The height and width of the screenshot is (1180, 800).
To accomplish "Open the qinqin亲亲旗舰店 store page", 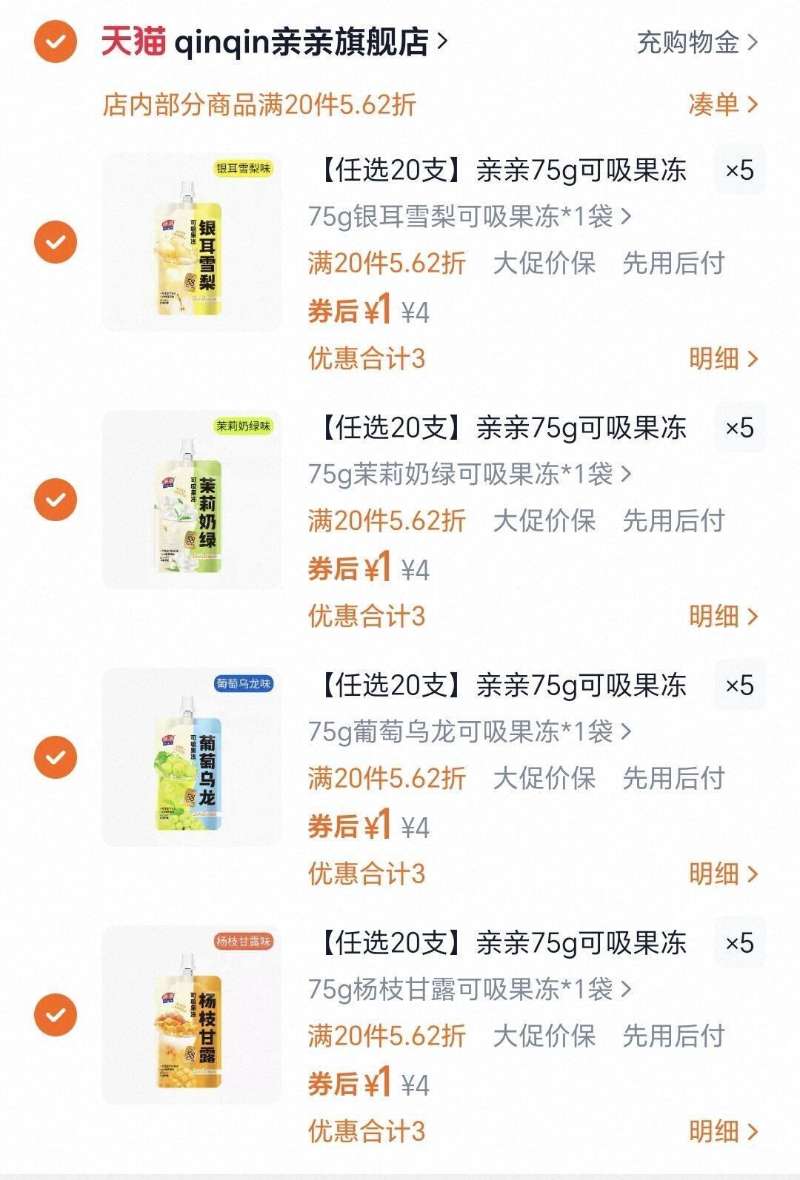I will point(300,42).
